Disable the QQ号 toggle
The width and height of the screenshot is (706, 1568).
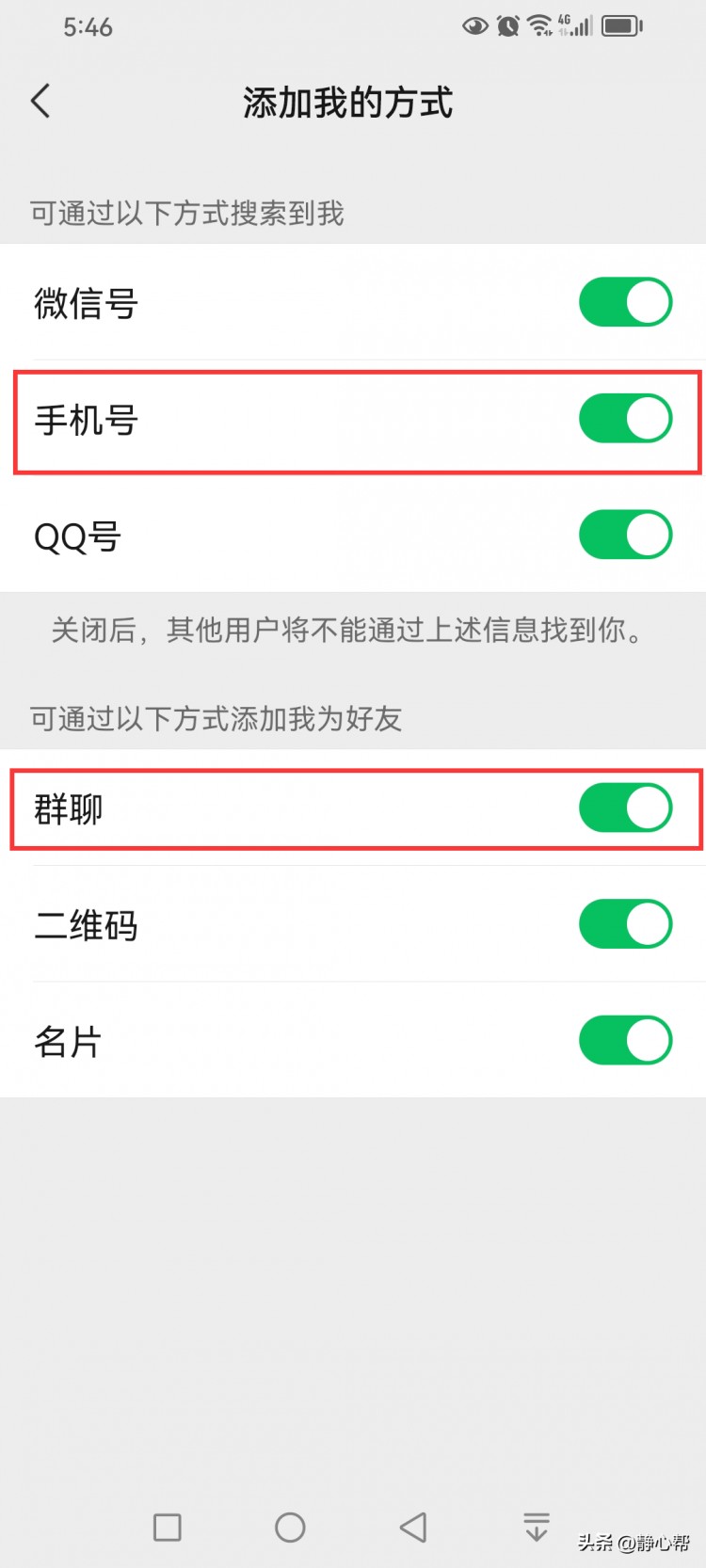pos(625,536)
